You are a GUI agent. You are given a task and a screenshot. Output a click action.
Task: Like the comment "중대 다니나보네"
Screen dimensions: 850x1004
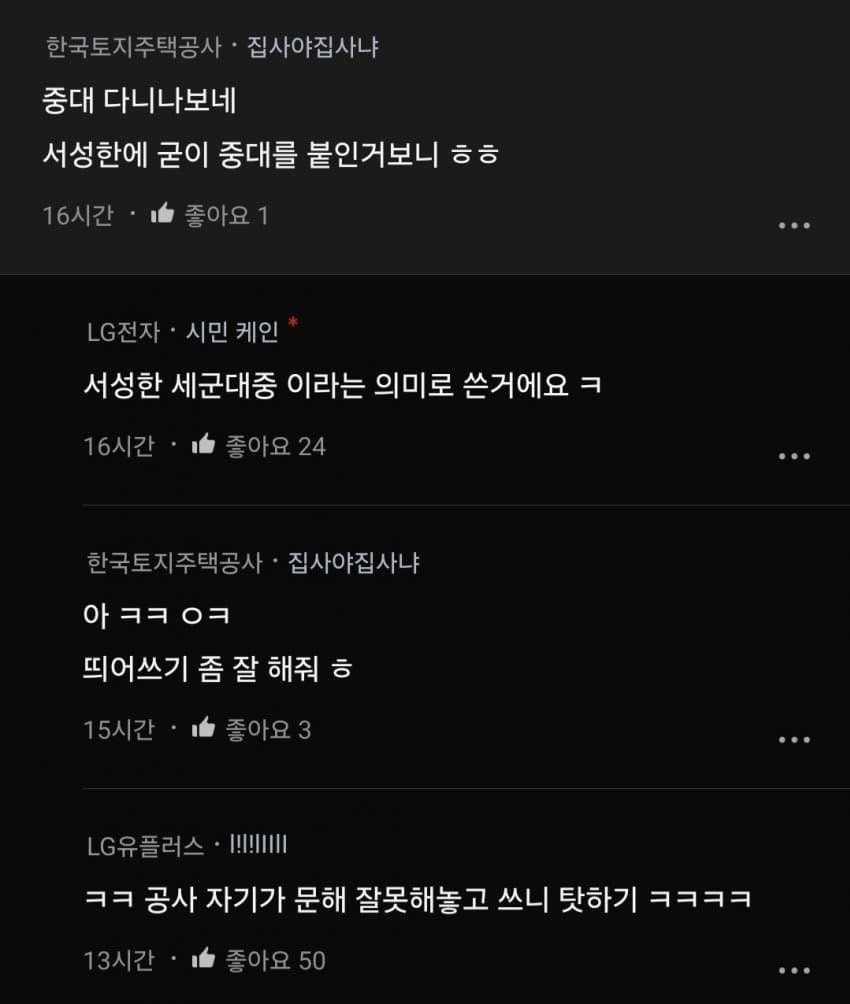(162, 214)
